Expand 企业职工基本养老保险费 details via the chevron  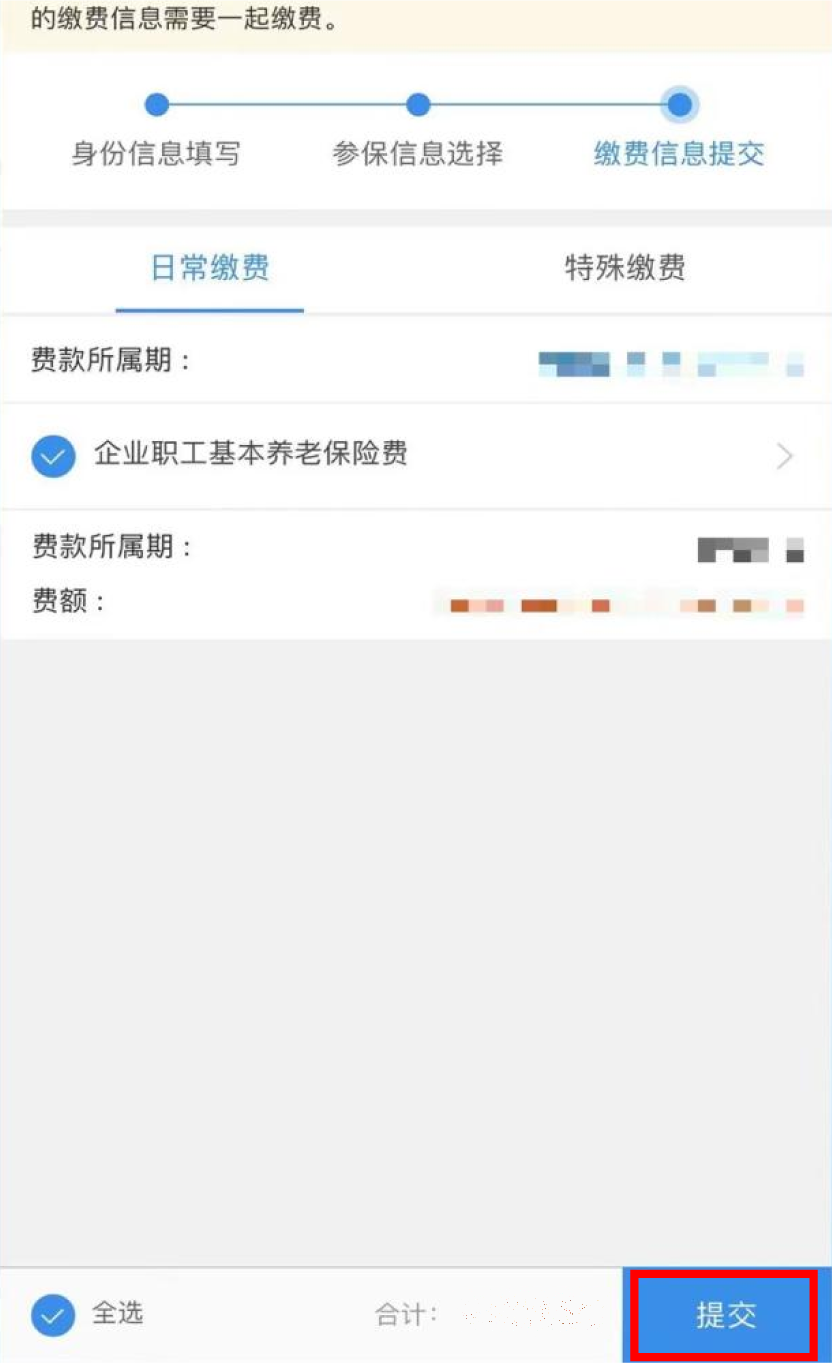click(785, 457)
